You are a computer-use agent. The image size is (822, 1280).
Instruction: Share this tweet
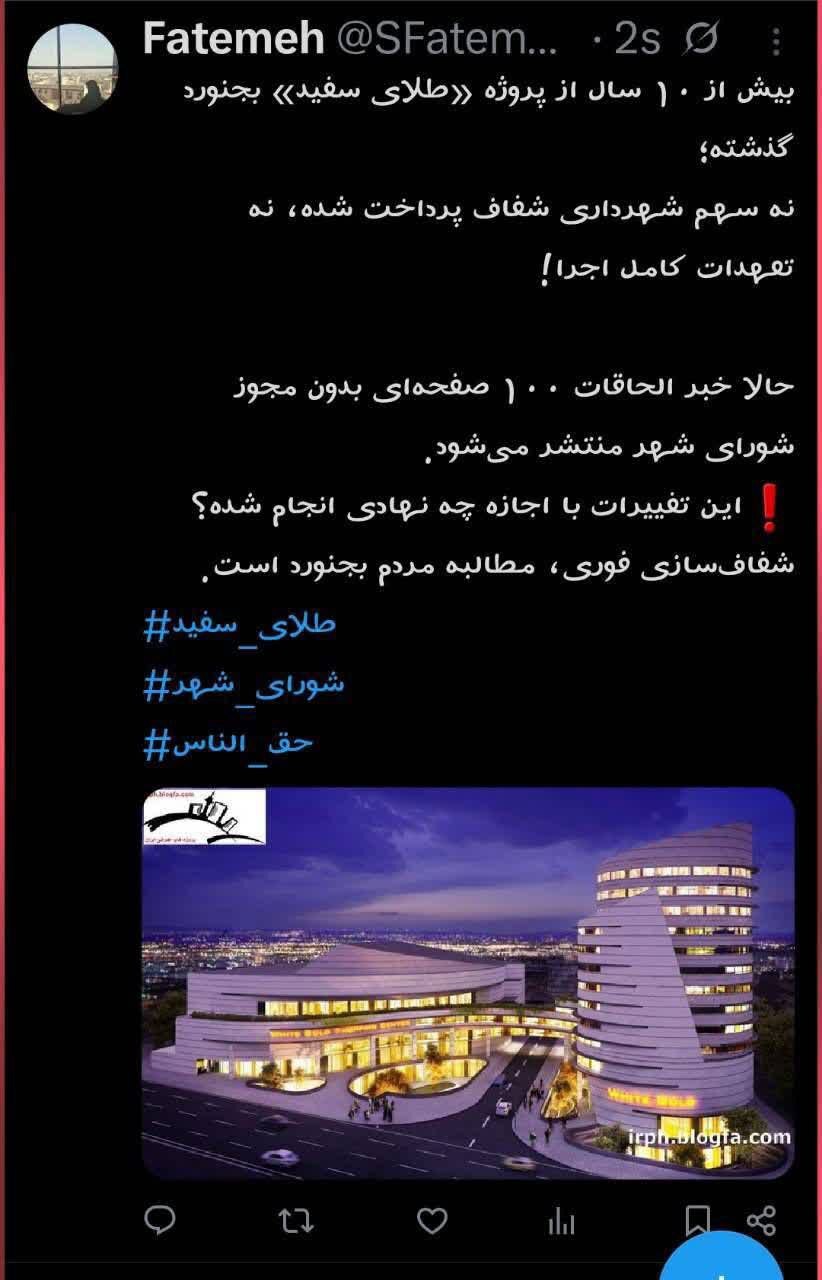coord(762,1220)
